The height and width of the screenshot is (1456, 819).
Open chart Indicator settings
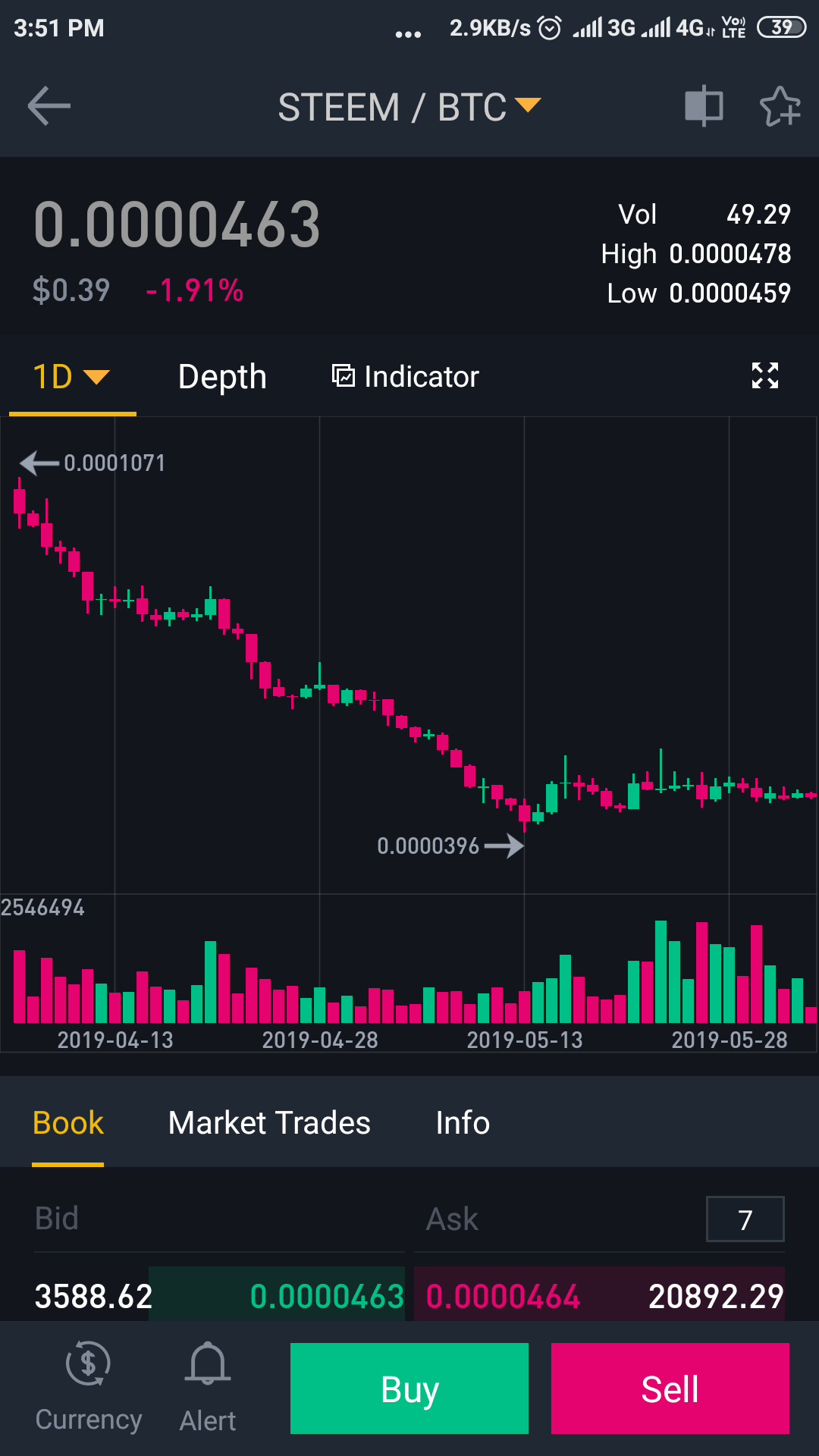click(x=406, y=377)
